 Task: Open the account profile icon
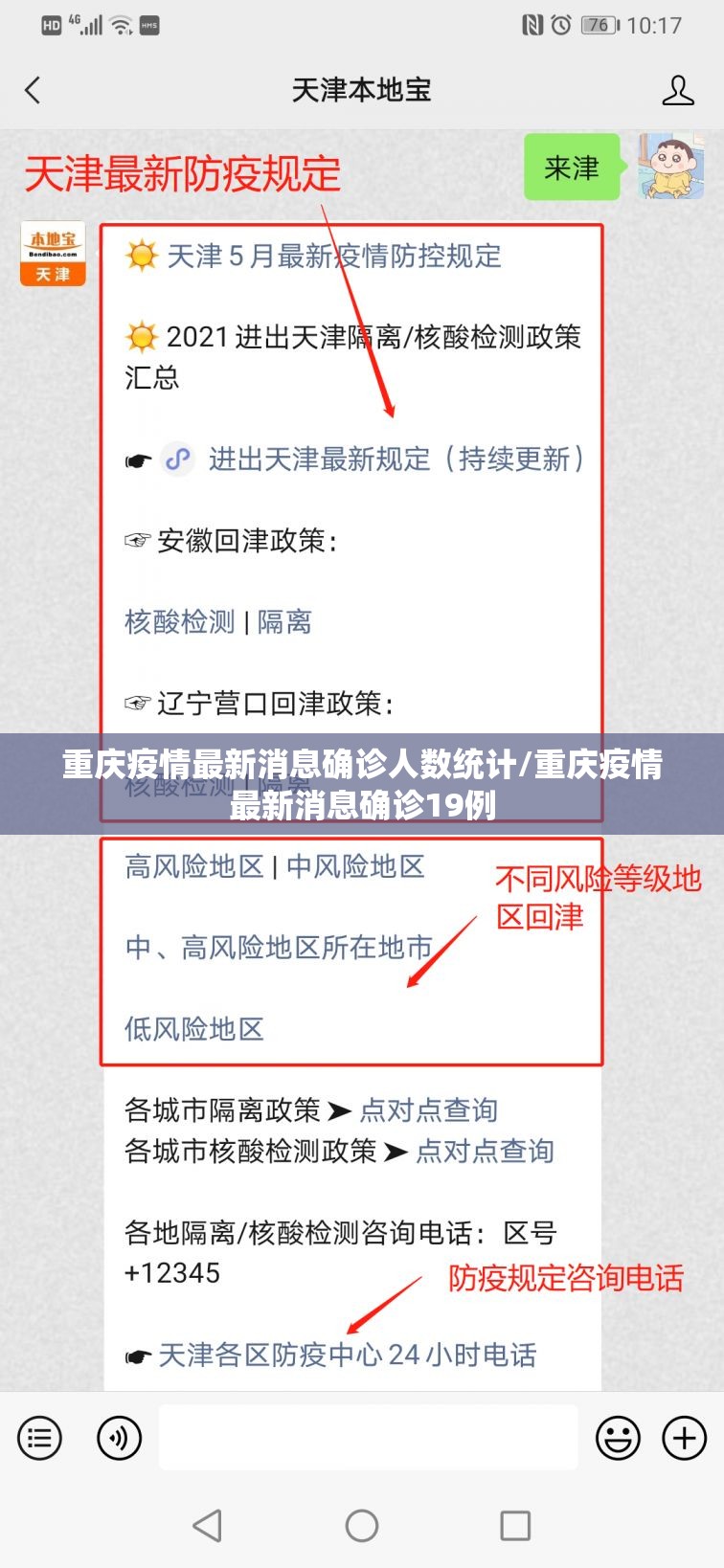click(677, 91)
